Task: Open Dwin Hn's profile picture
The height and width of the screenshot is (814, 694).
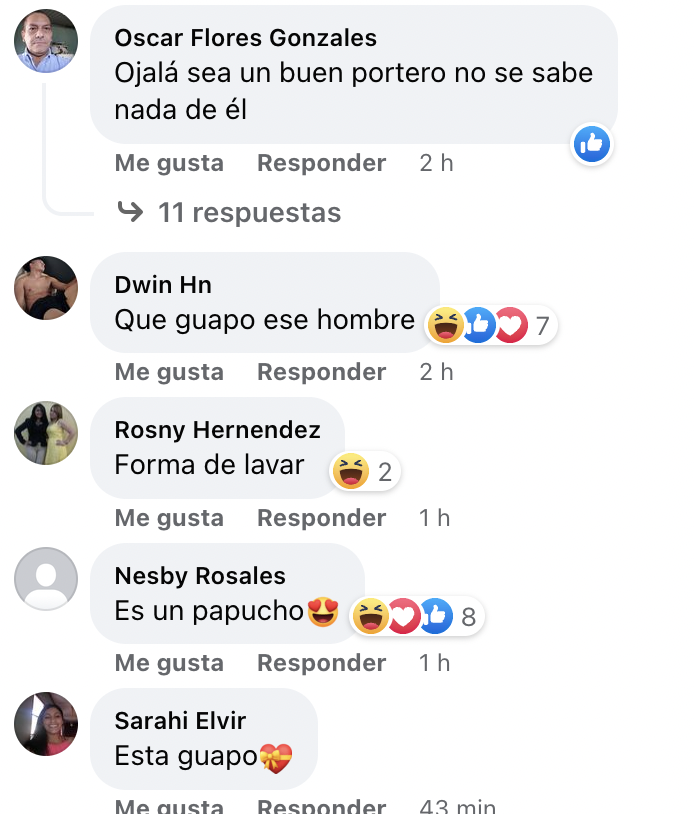Action: point(46,287)
